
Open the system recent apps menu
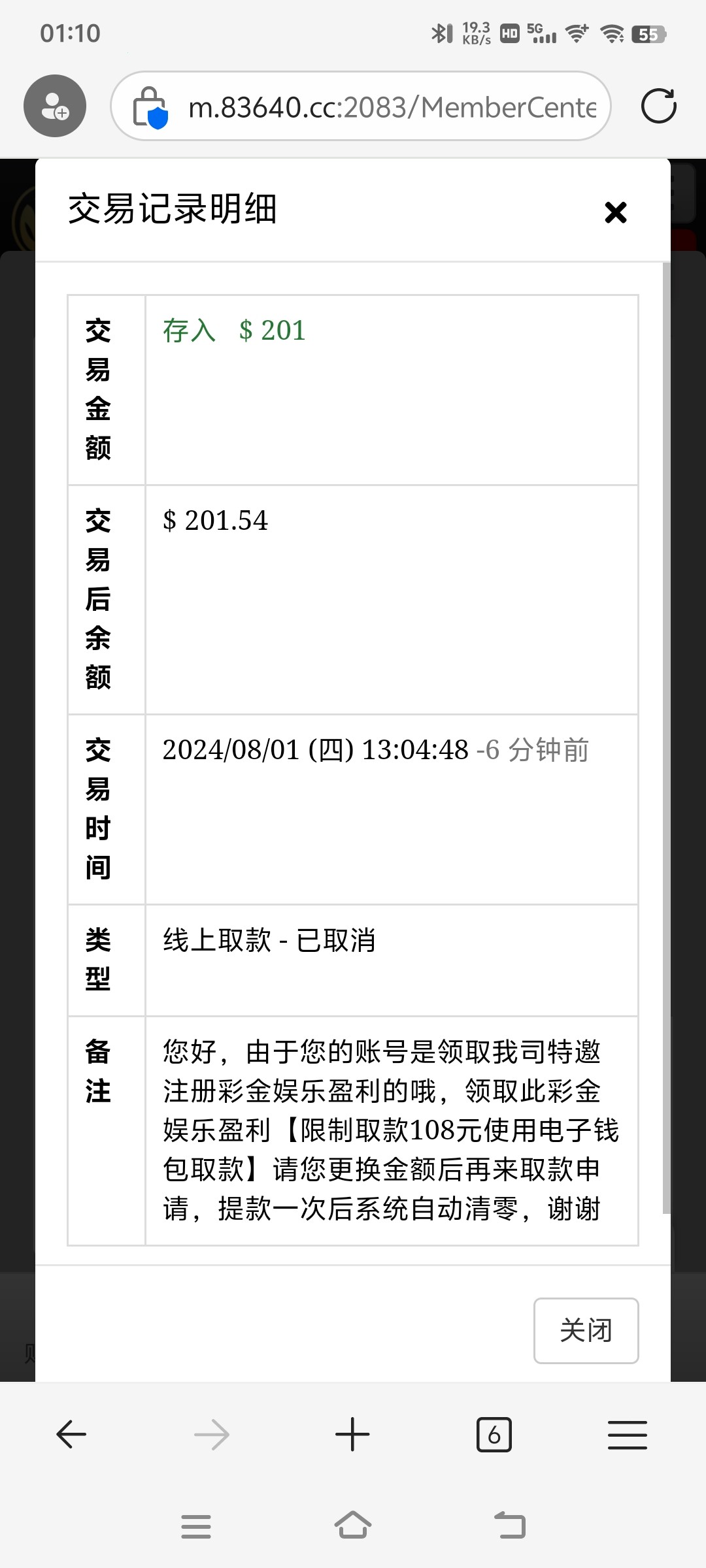coord(196,1527)
